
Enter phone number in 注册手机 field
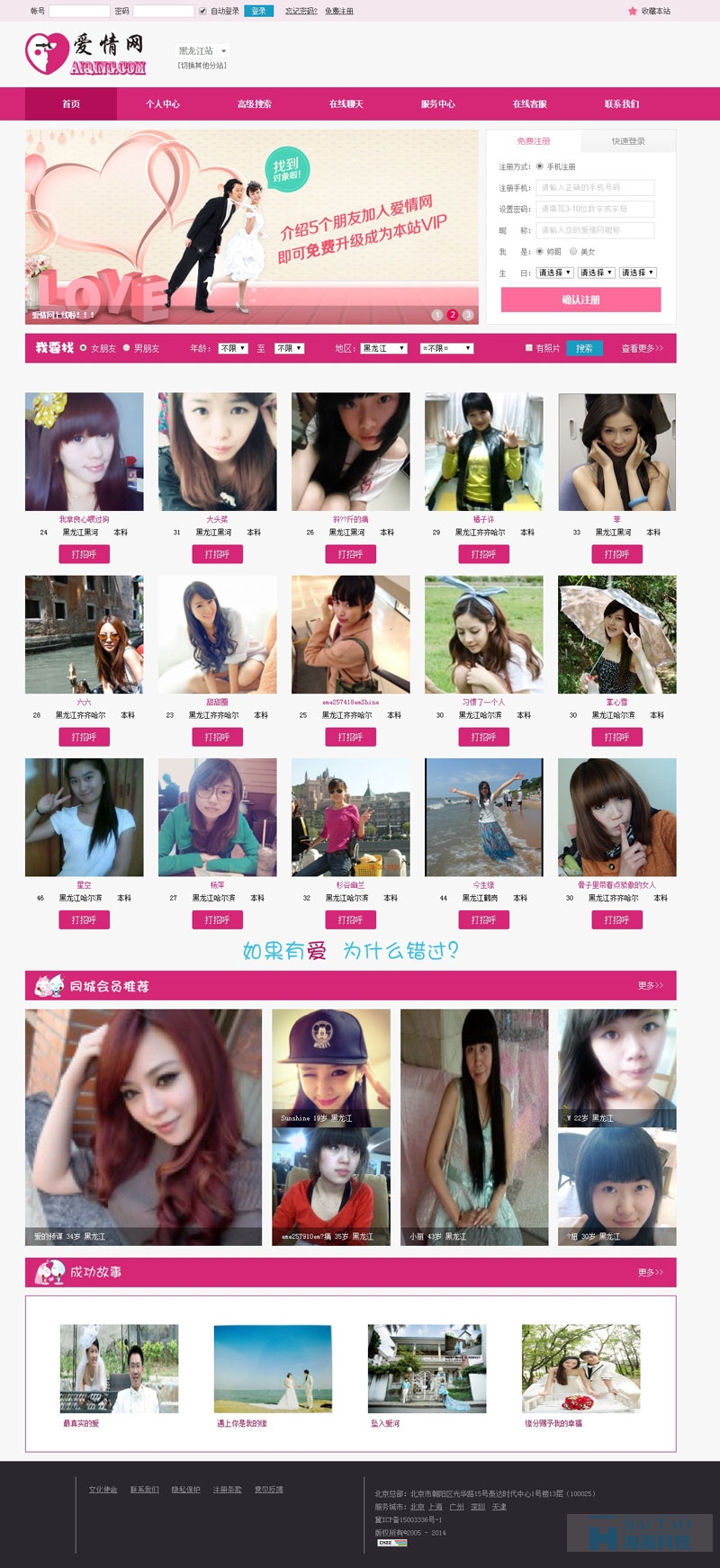point(595,188)
